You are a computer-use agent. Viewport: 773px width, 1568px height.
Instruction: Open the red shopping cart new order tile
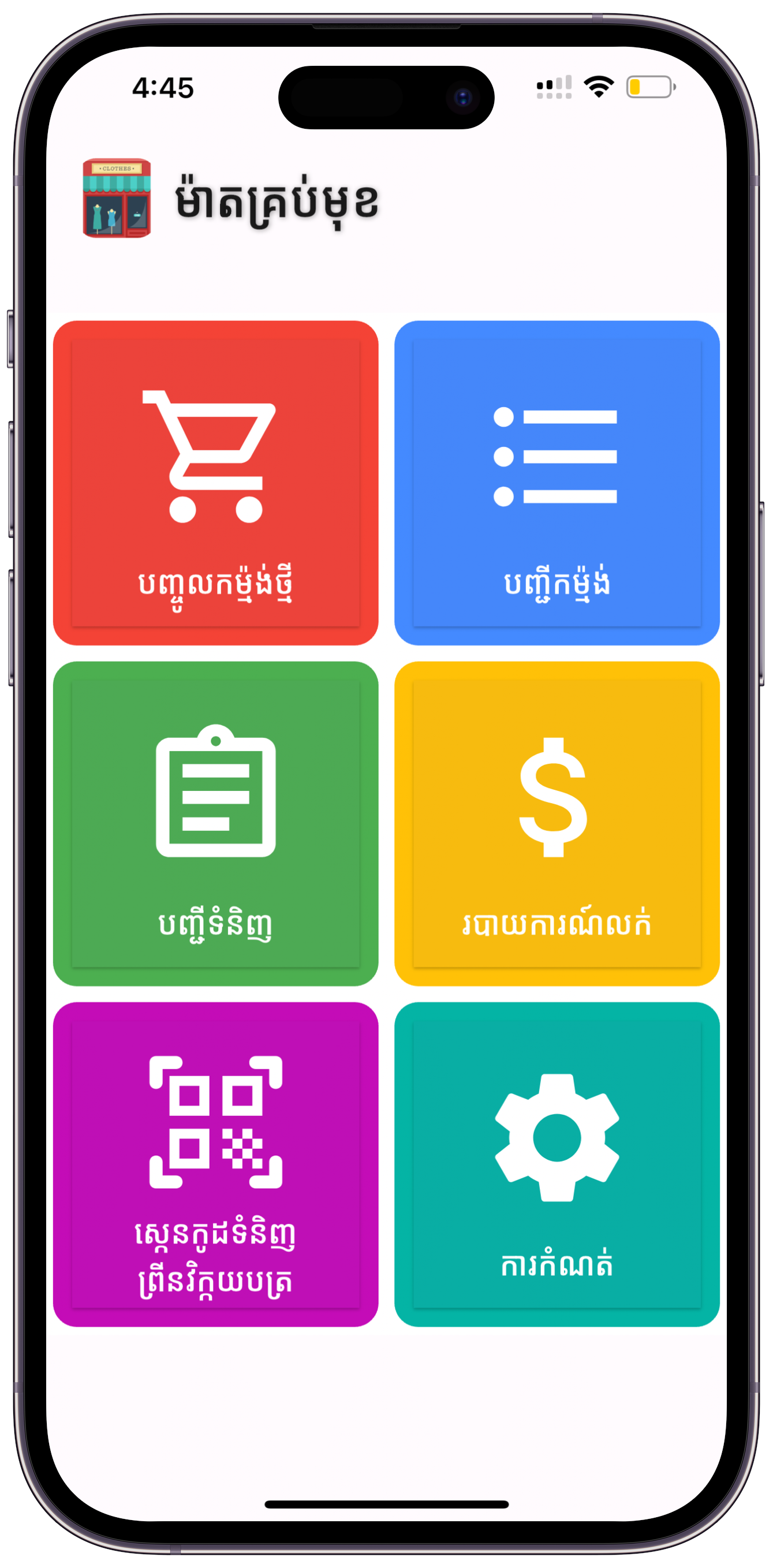[215, 483]
